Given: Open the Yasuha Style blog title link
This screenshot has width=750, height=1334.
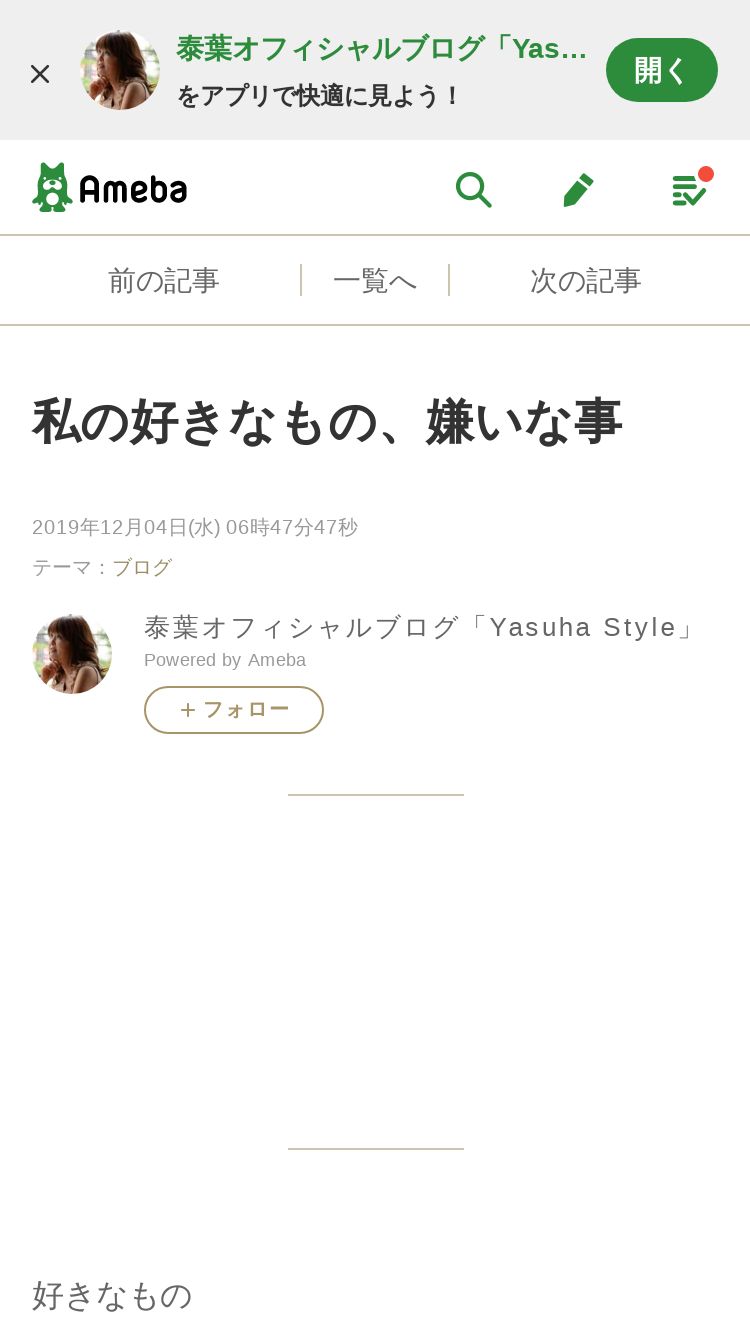Looking at the screenshot, I should click(x=421, y=627).
